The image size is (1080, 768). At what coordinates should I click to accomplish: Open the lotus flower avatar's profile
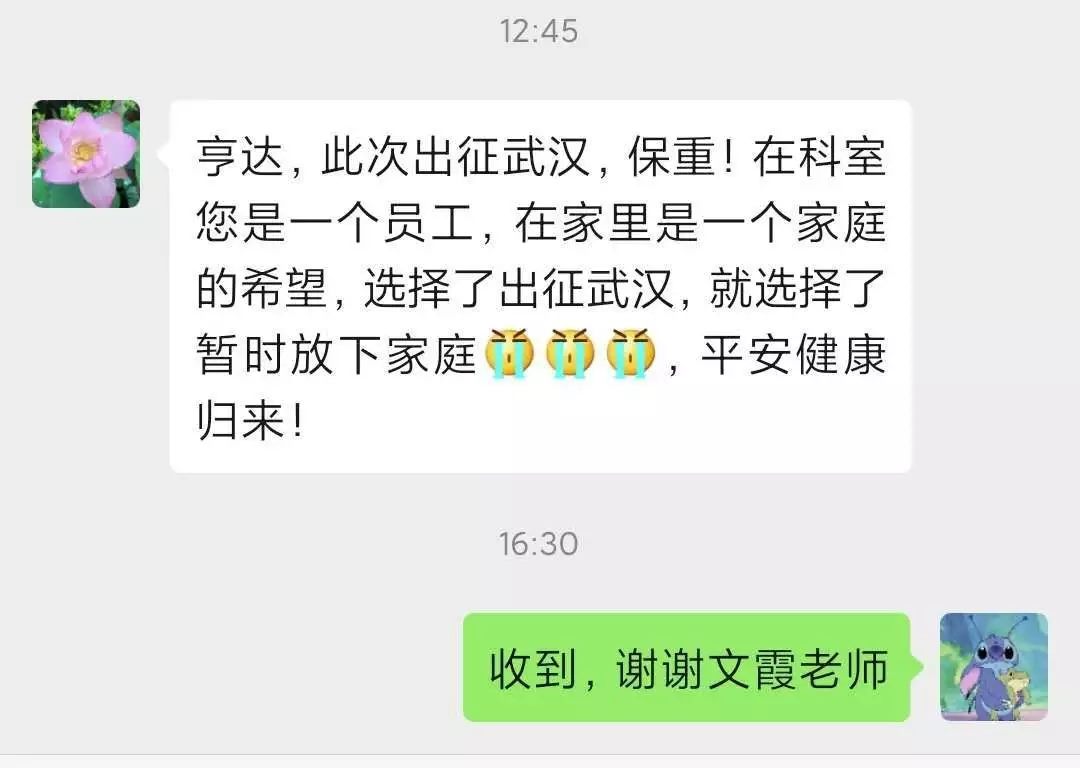86,154
